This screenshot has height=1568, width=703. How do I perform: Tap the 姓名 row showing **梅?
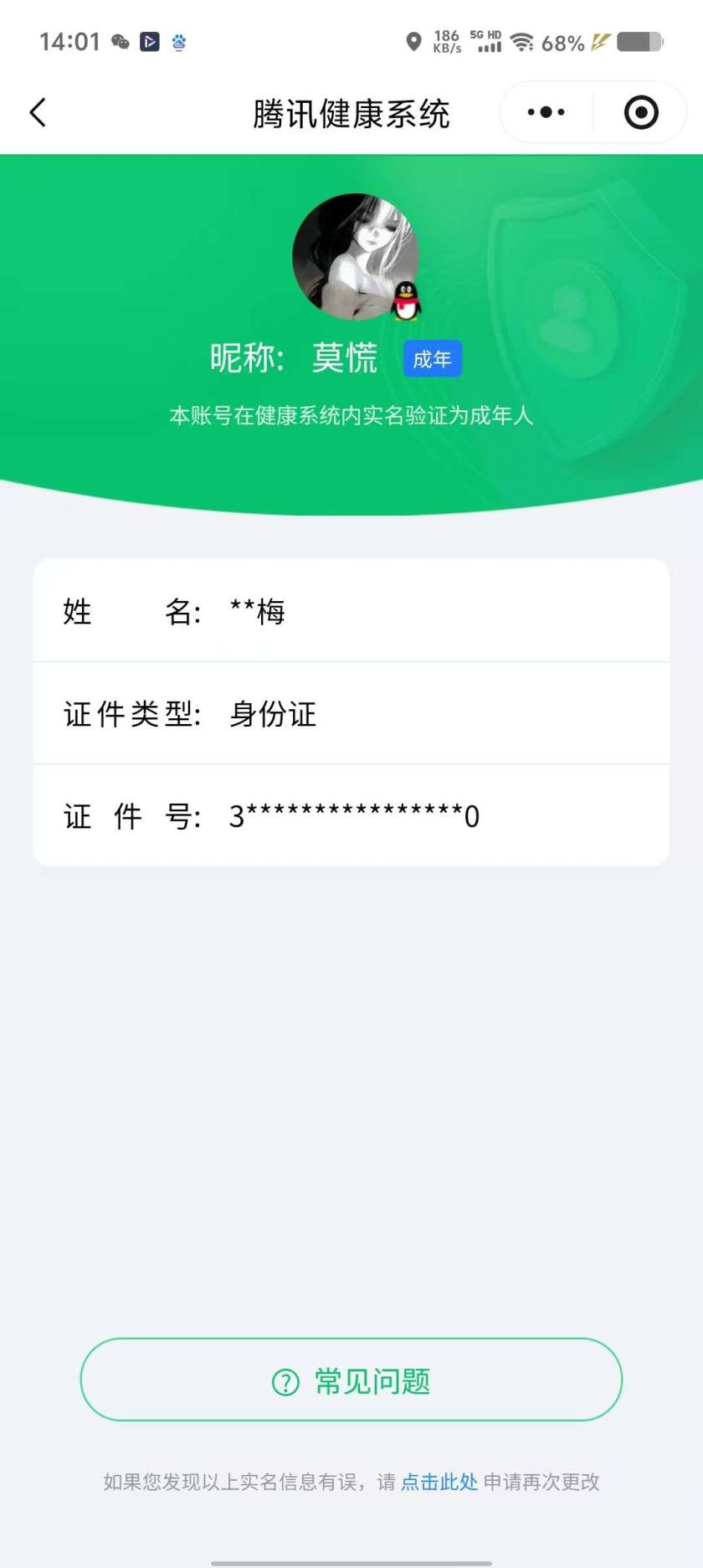351,611
